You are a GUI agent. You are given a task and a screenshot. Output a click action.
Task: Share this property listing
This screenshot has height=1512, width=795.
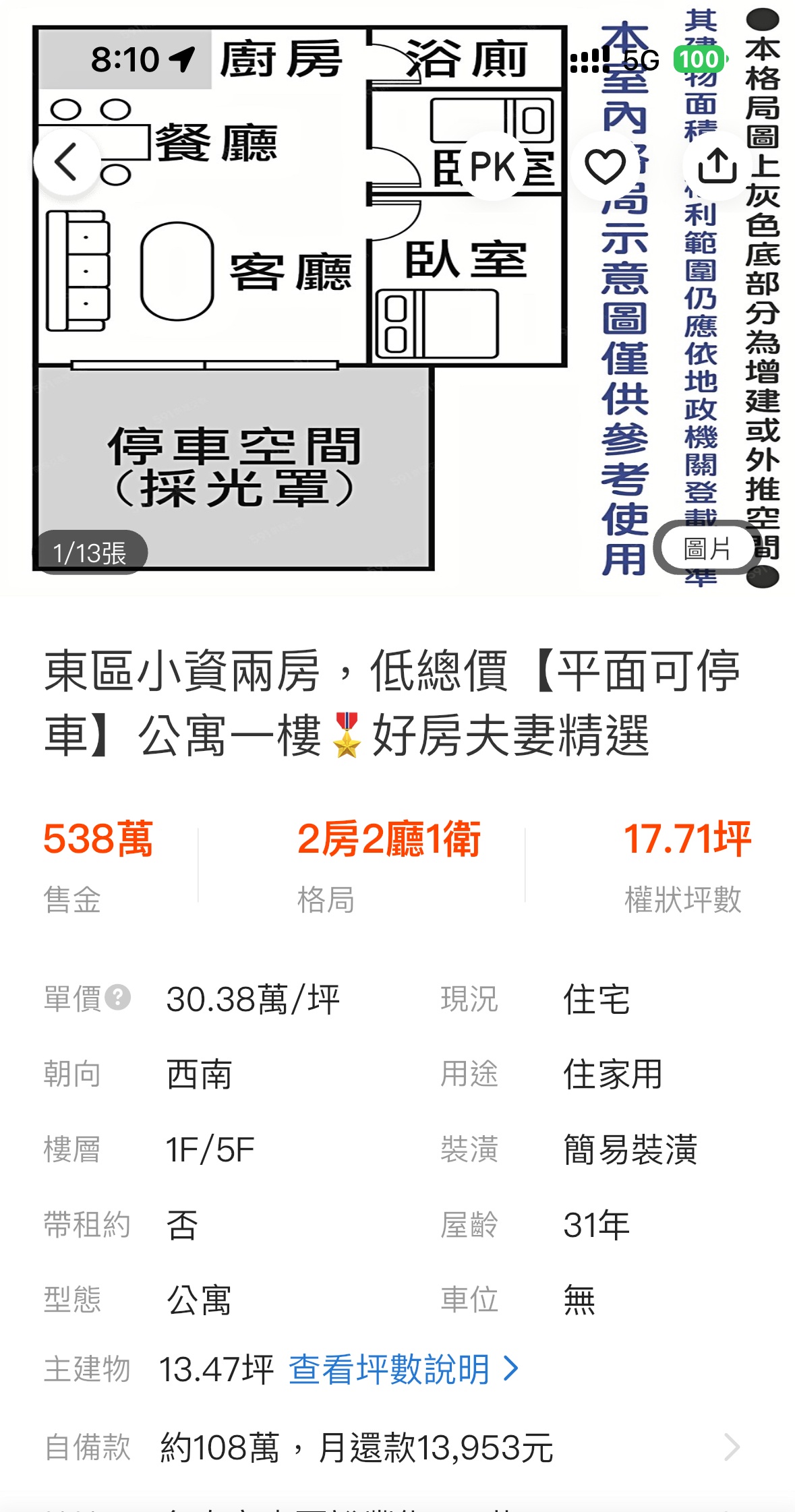716,166
